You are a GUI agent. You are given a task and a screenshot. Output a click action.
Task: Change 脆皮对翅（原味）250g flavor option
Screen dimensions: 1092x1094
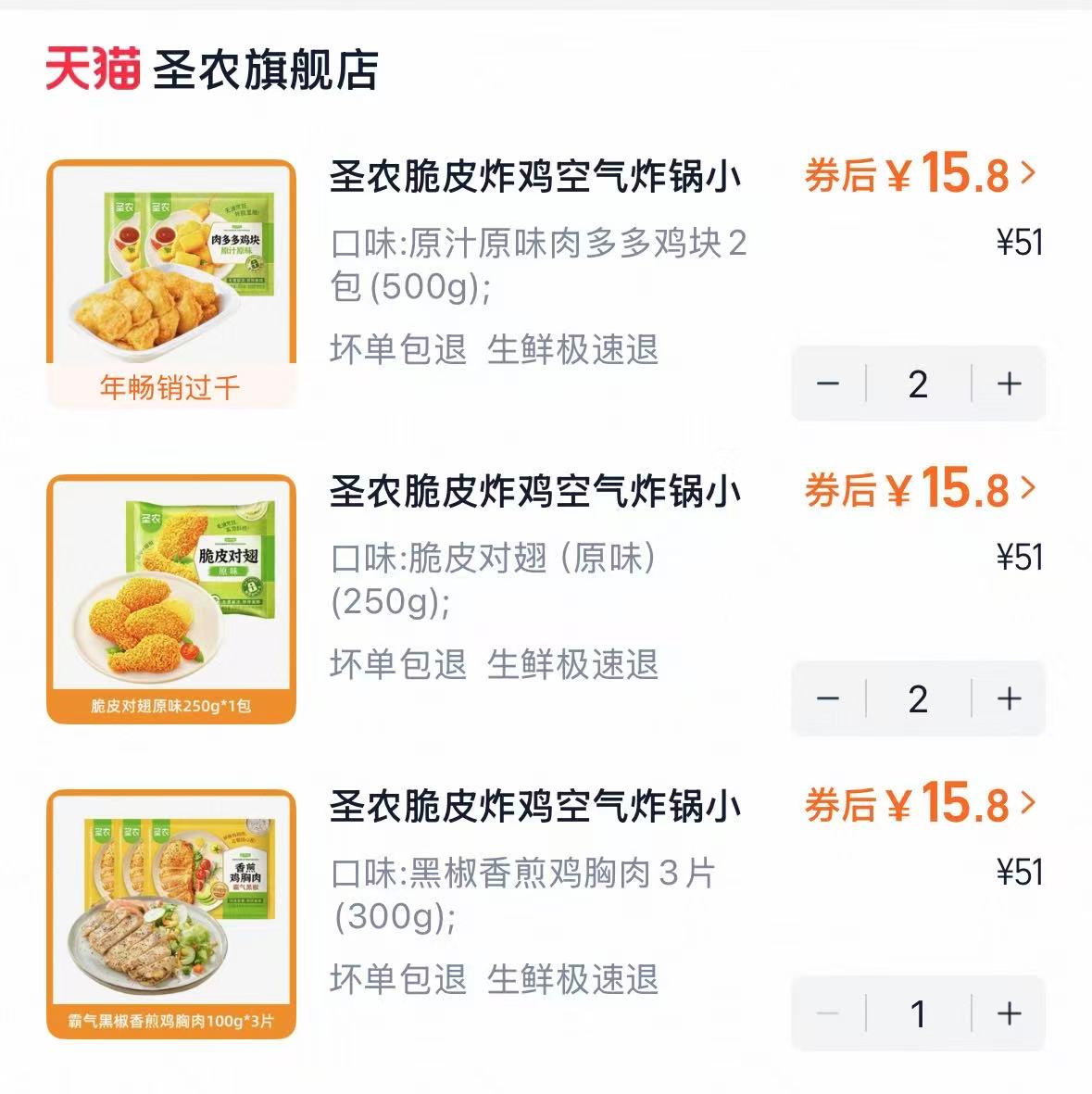click(537, 582)
